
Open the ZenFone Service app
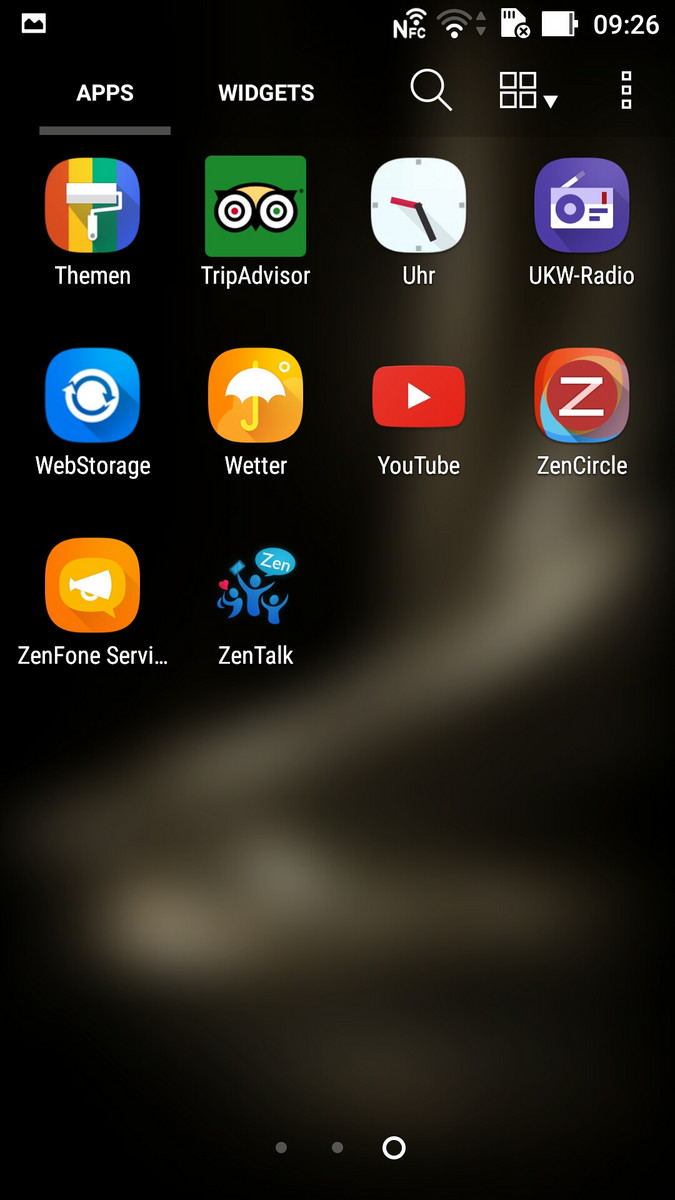tap(92, 586)
